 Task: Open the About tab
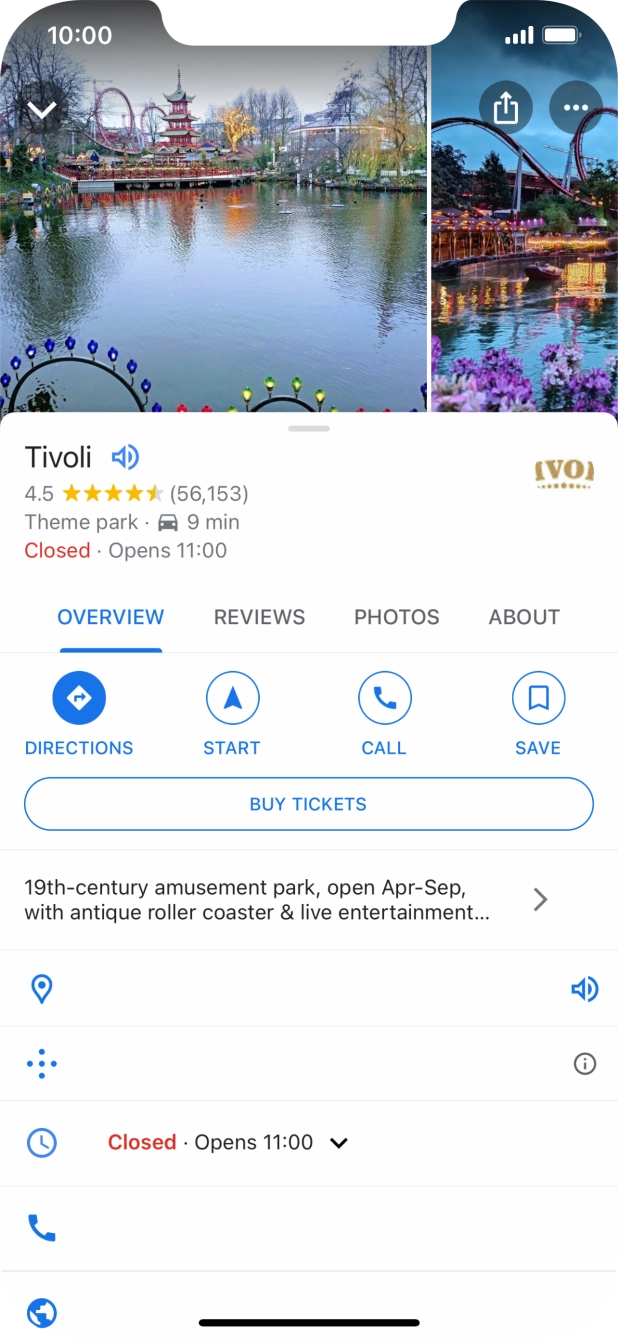524,617
